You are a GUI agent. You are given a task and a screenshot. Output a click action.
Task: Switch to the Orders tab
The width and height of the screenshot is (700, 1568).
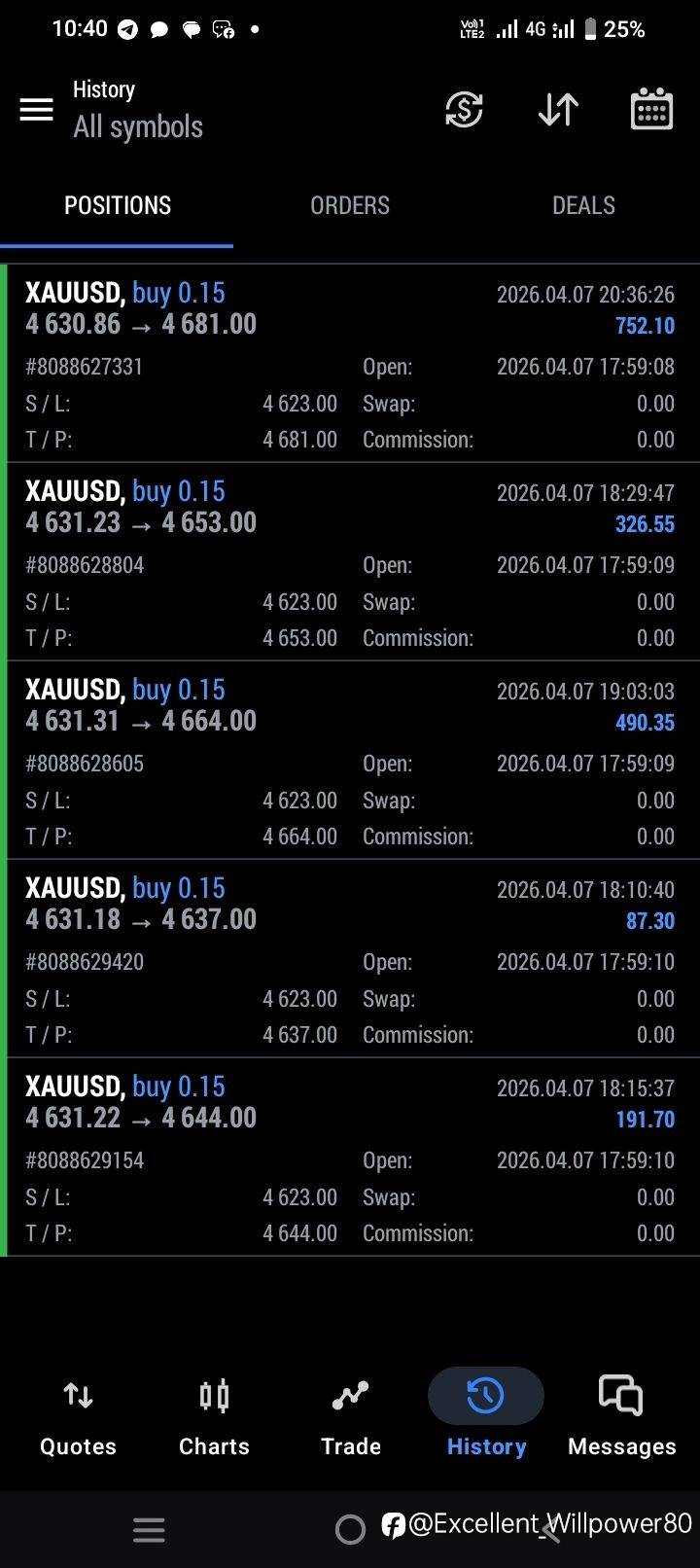pyautogui.click(x=350, y=205)
